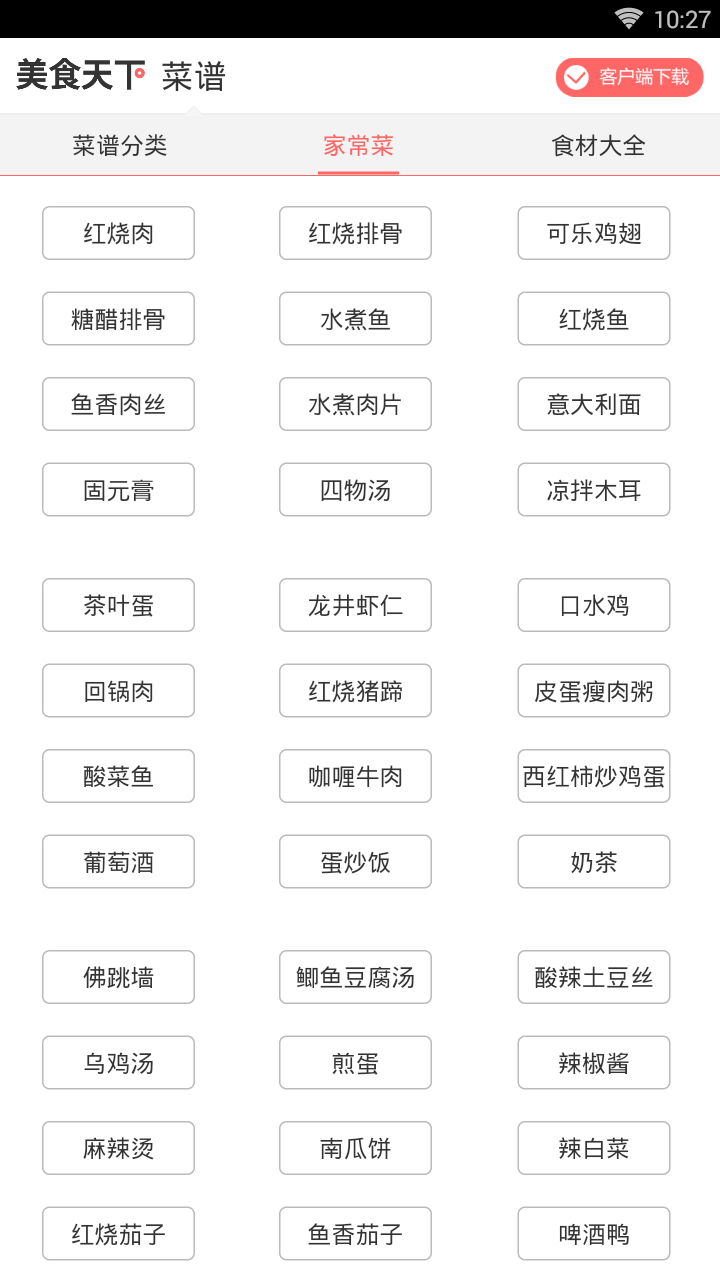Select 凉拌木耳
This screenshot has width=720, height=1280.
point(594,490)
